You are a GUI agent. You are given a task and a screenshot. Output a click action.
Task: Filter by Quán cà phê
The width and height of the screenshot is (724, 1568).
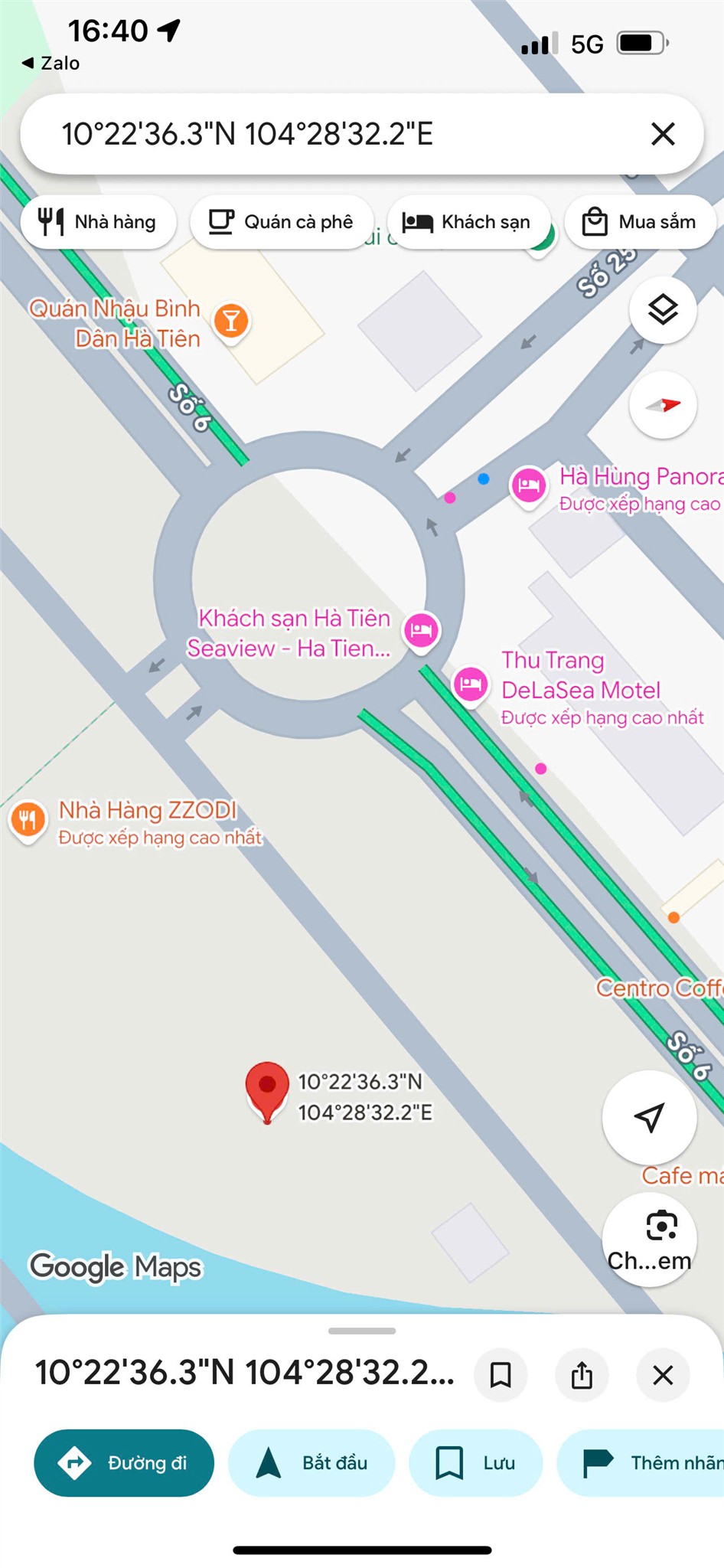pyautogui.click(x=282, y=222)
